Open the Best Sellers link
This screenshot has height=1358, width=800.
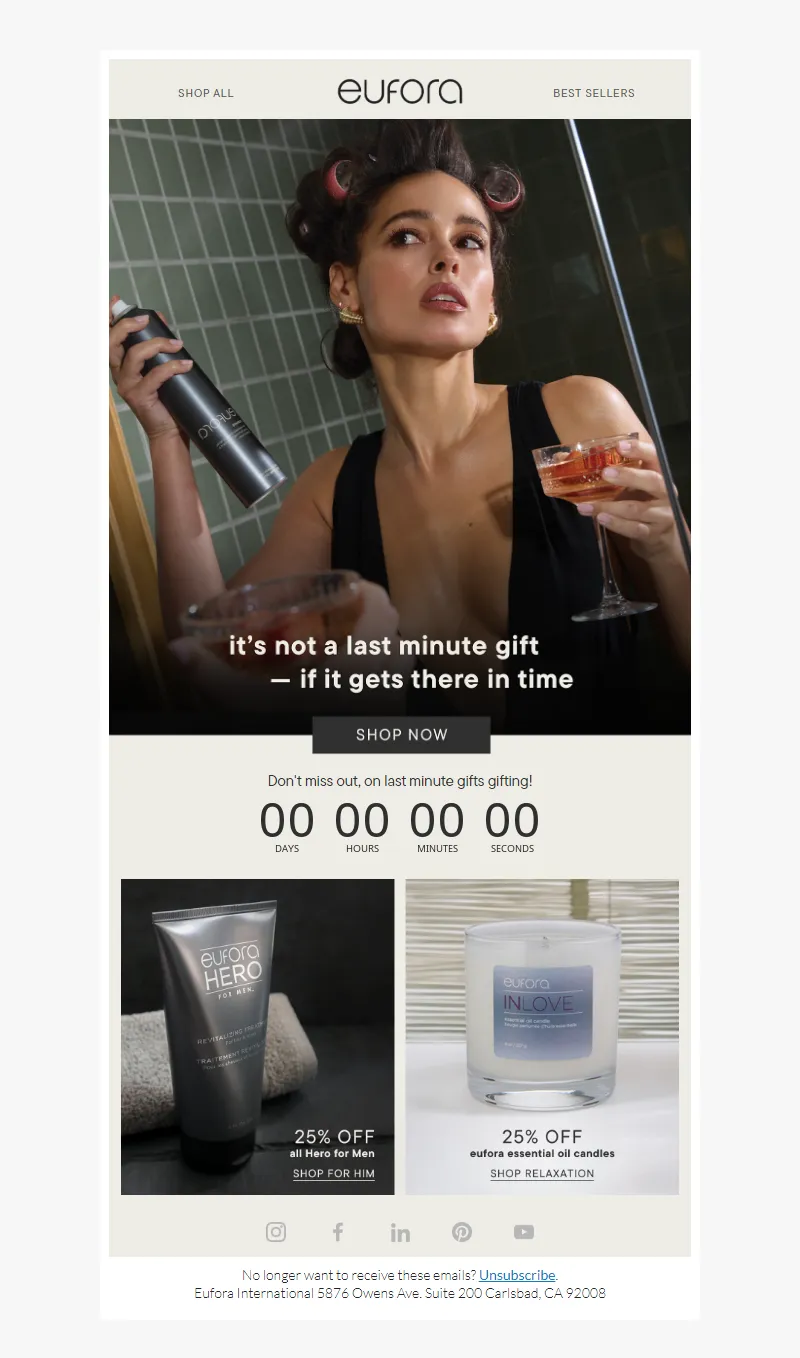click(593, 93)
